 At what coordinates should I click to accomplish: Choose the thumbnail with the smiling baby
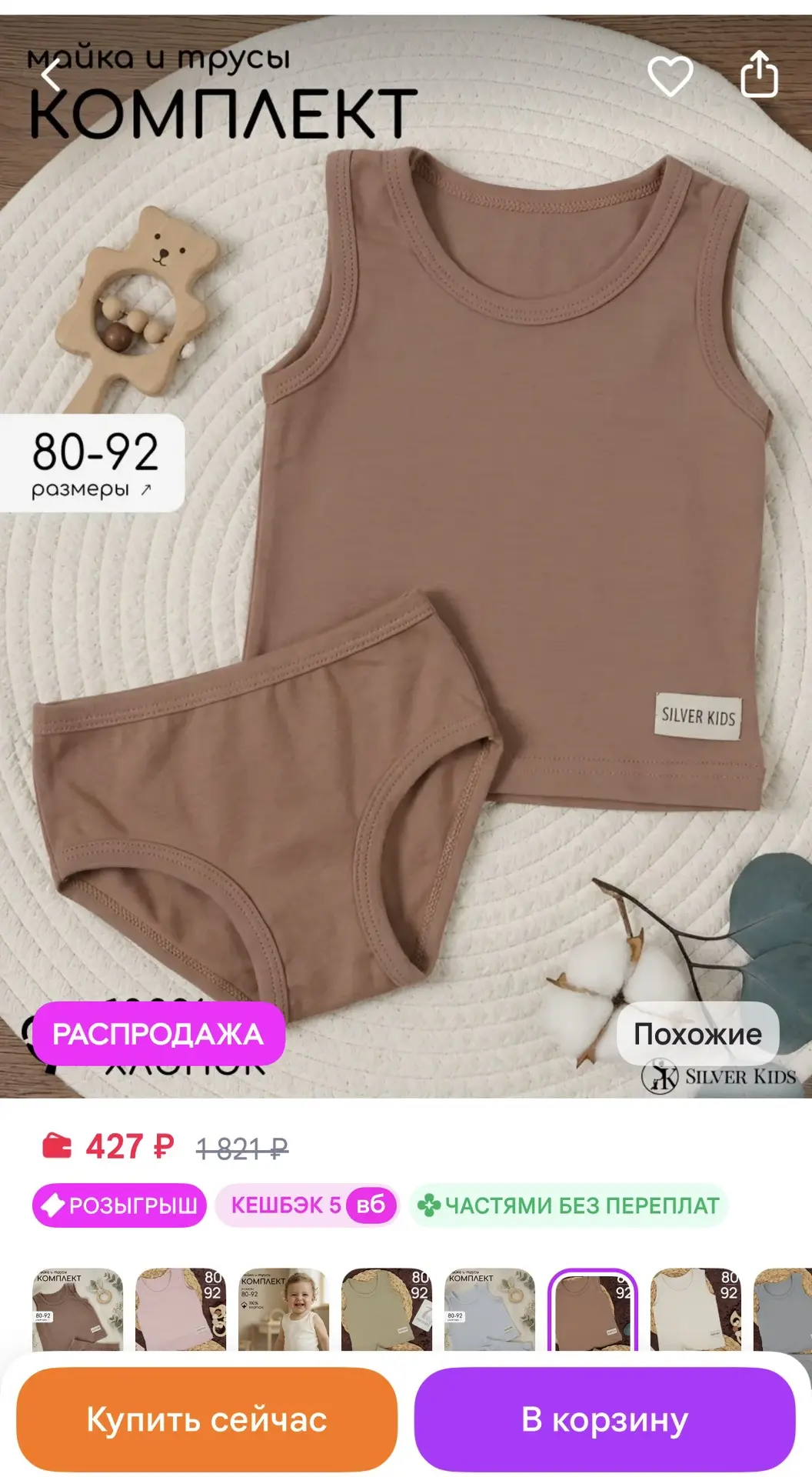pyautogui.click(x=283, y=1310)
